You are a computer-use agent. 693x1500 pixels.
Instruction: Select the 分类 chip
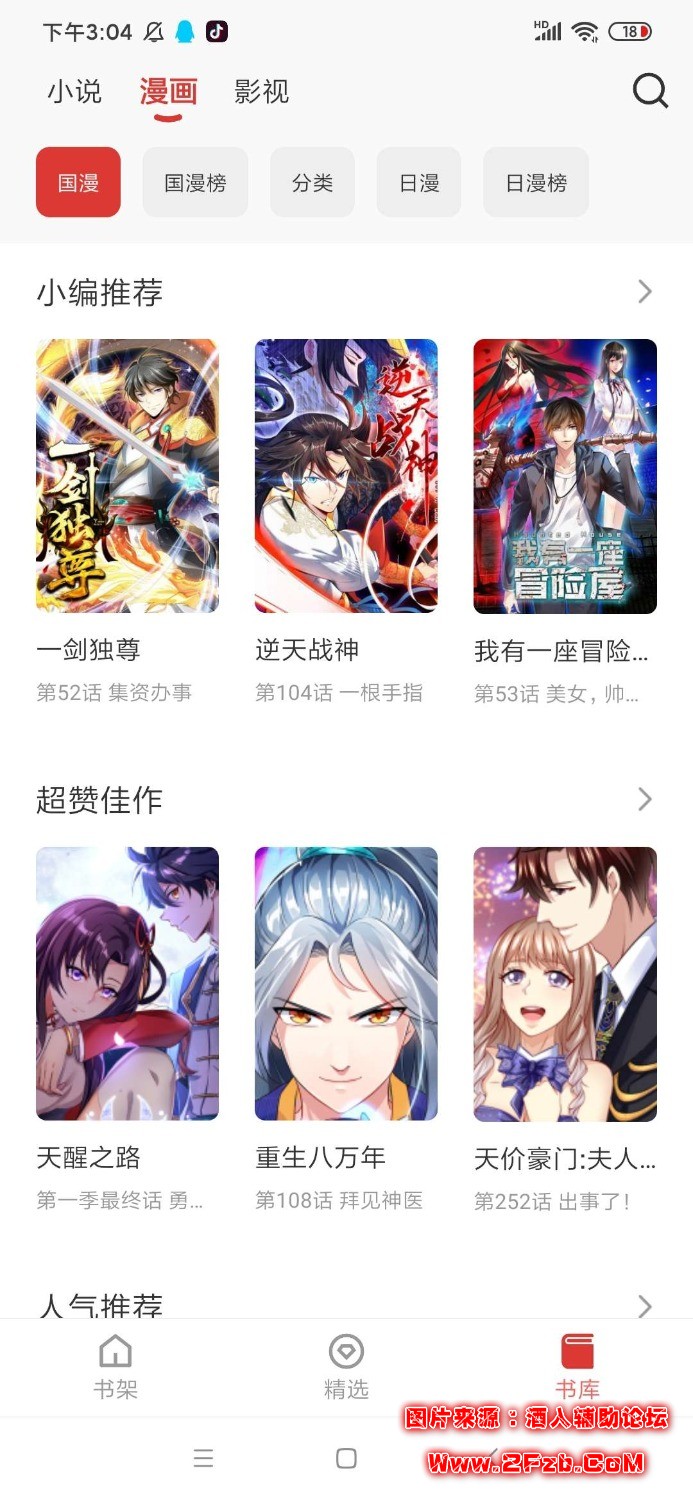pyautogui.click(x=312, y=183)
